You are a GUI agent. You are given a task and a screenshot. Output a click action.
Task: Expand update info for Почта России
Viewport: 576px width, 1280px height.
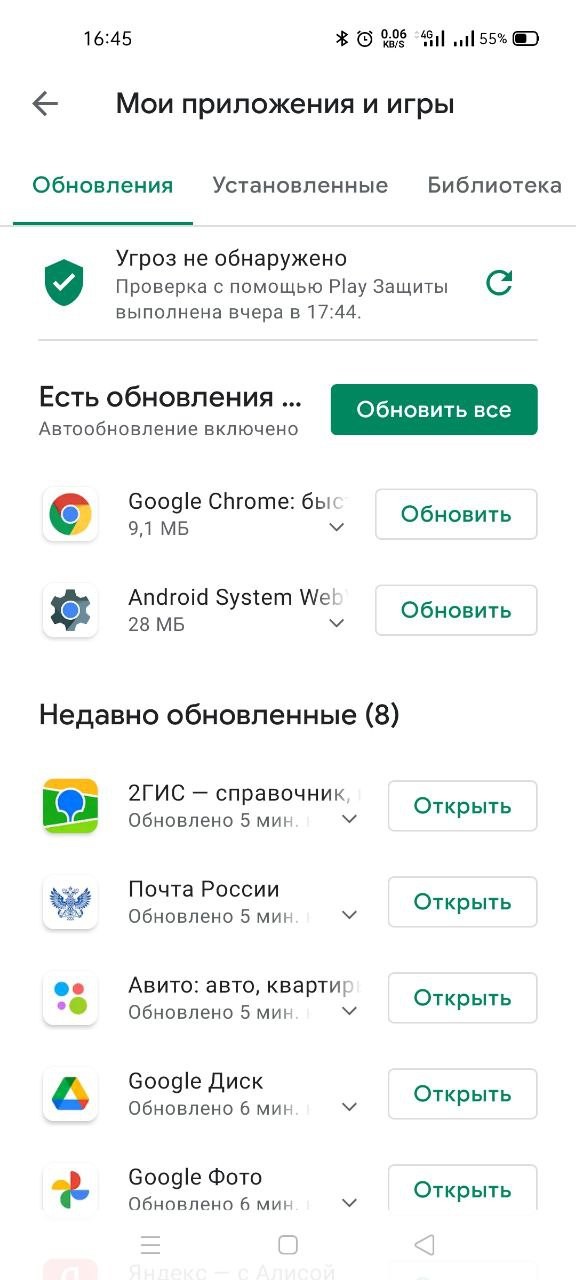pos(349,915)
